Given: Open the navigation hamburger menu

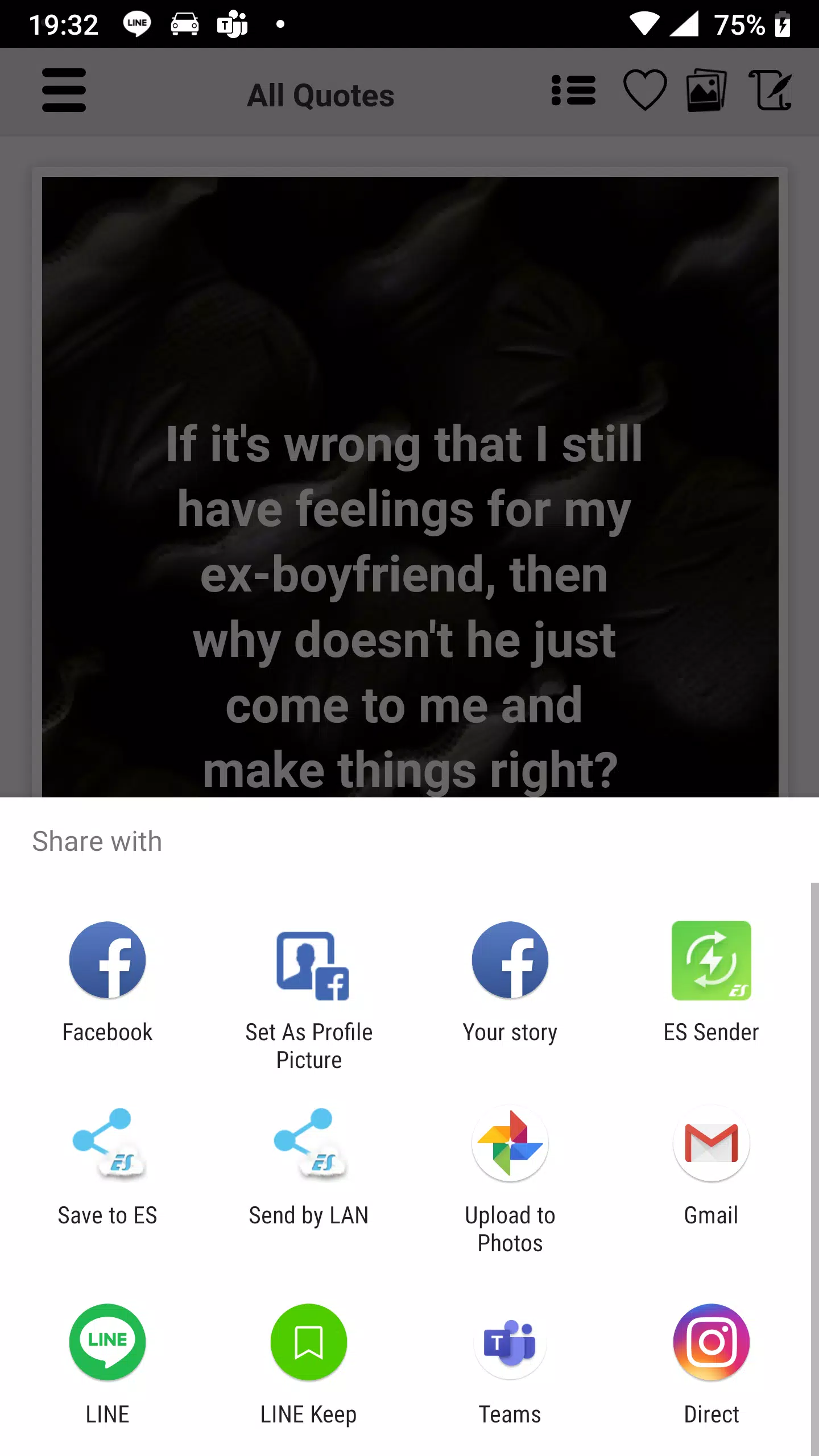Looking at the screenshot, I should coord(64,91).
